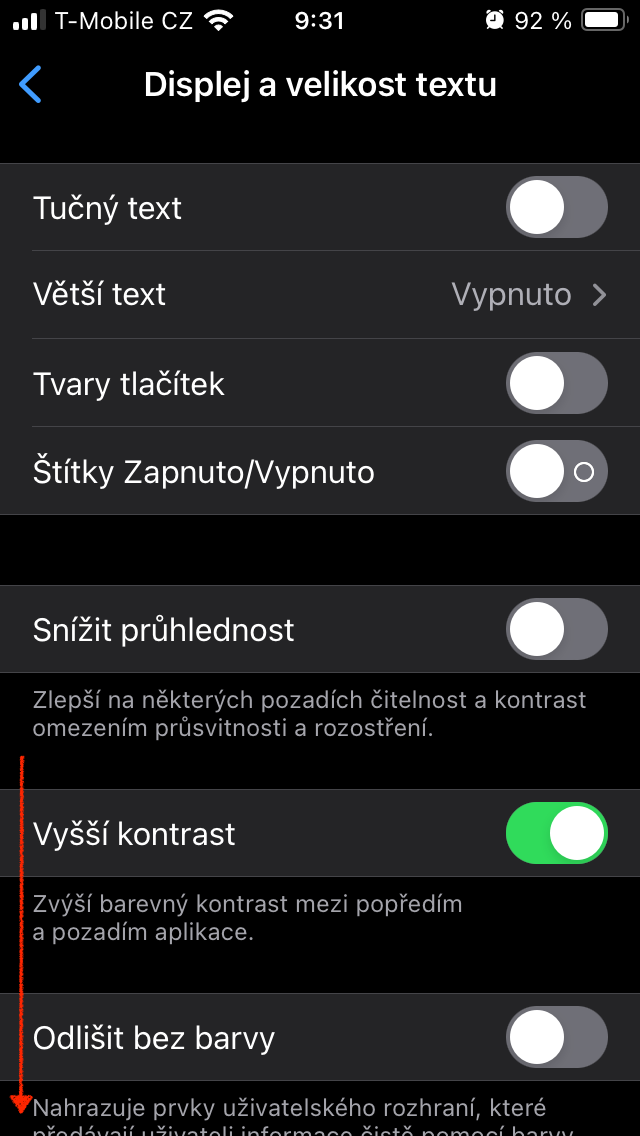This screenshot has width=640, height=1136.
Task: Open the Větší text settings row
Action: click(320, 295)
